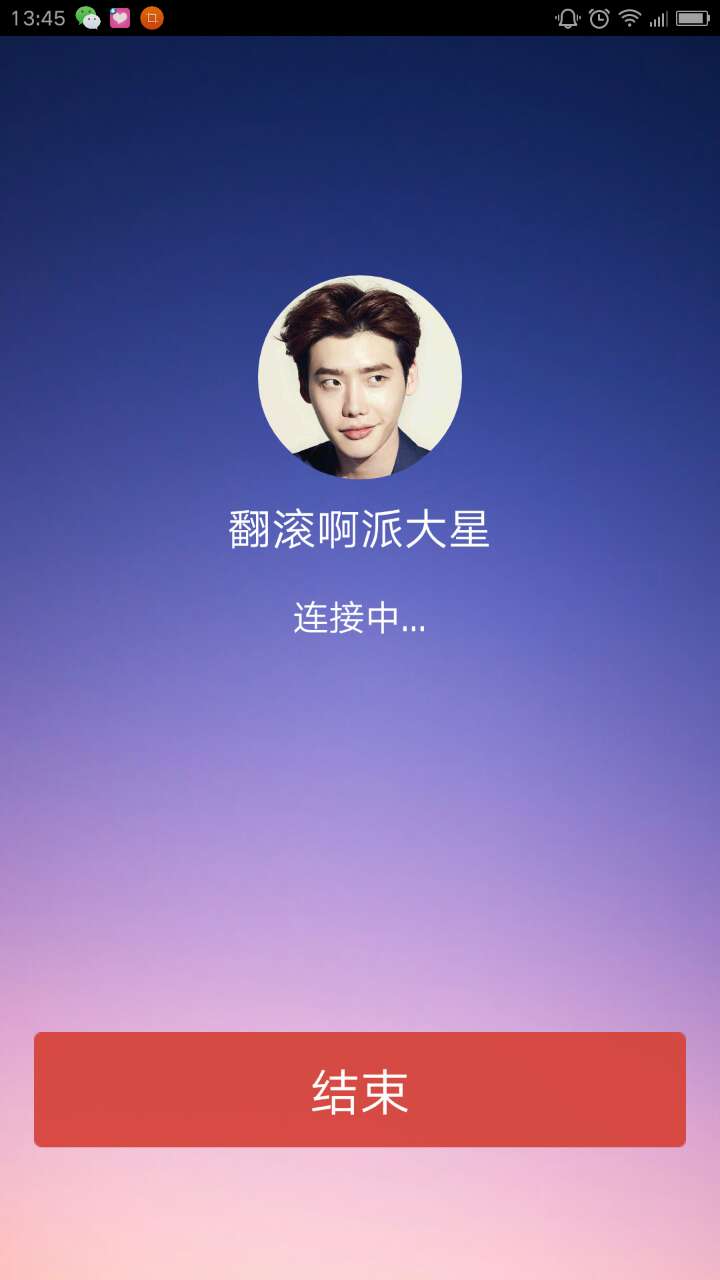End the call with the 结束 button
The image size is (720, 1280).
pyautogui.click(x=360, y=1090)
